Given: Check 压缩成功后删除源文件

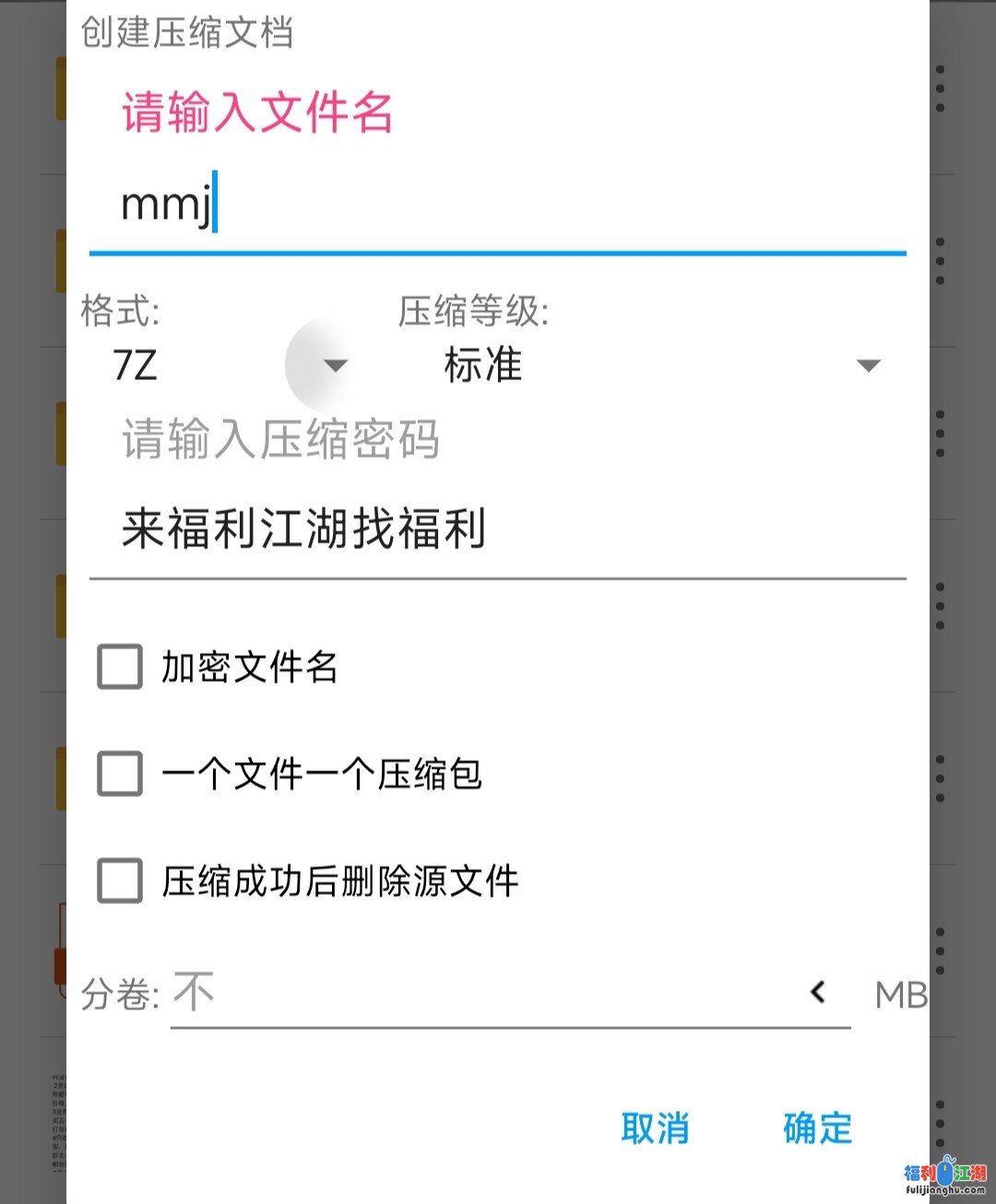Looking at the screenshot, I should (x=120, y=881).
